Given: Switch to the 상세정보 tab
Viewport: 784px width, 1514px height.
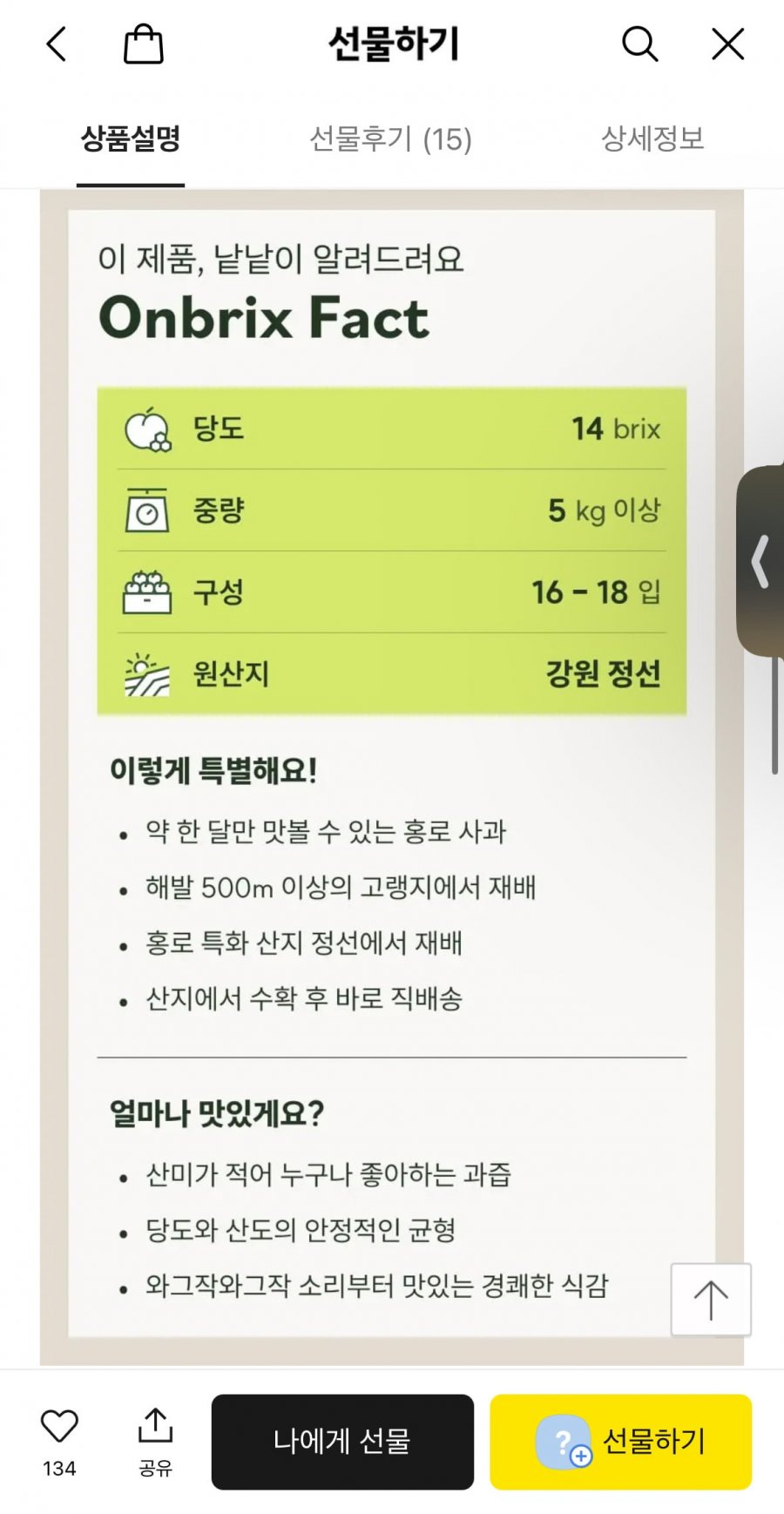Looking at the screenshot, I should pos(652,139).
